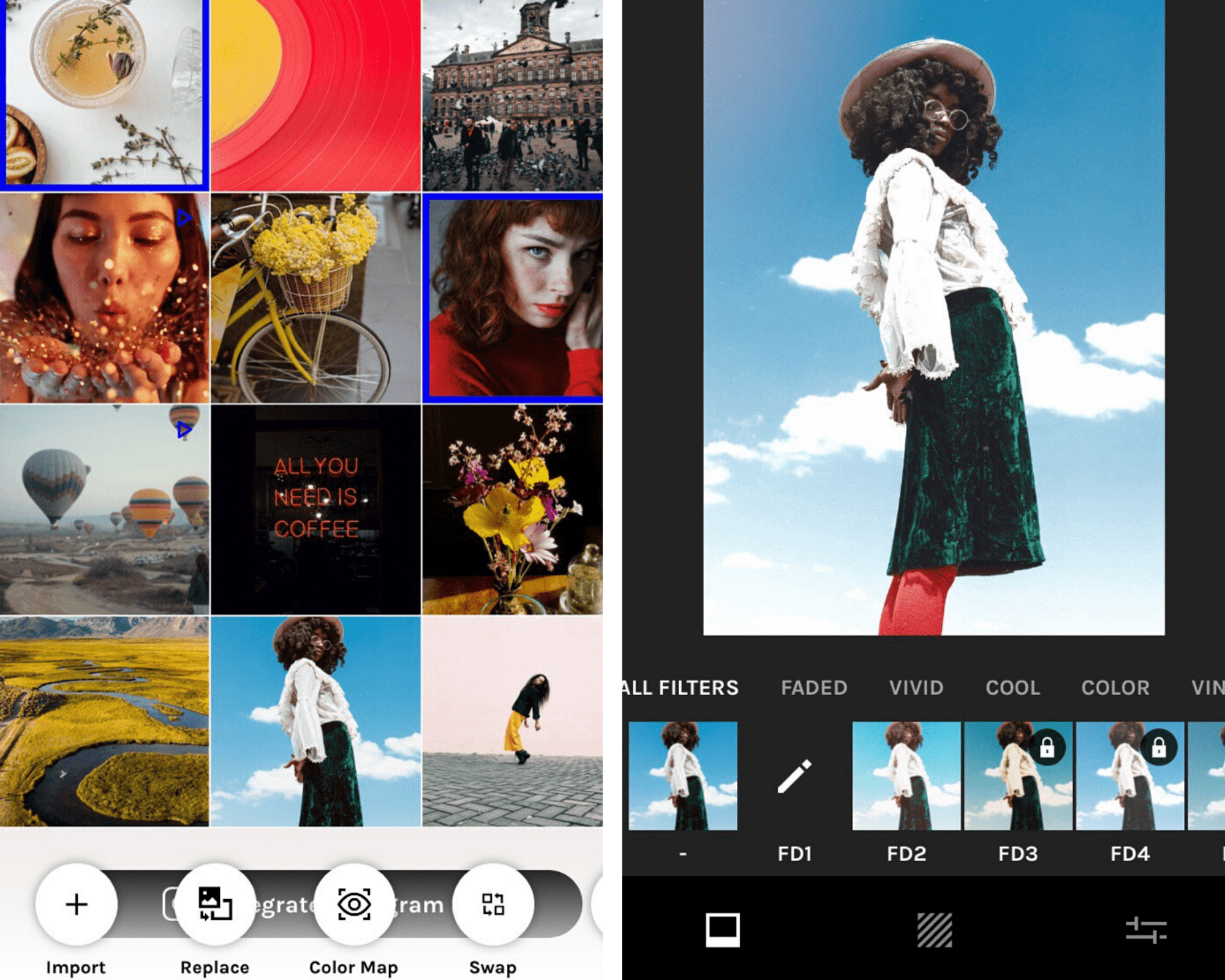Open the striped texture tool
Screen dimensions: 1225x980
click(934, 930)
